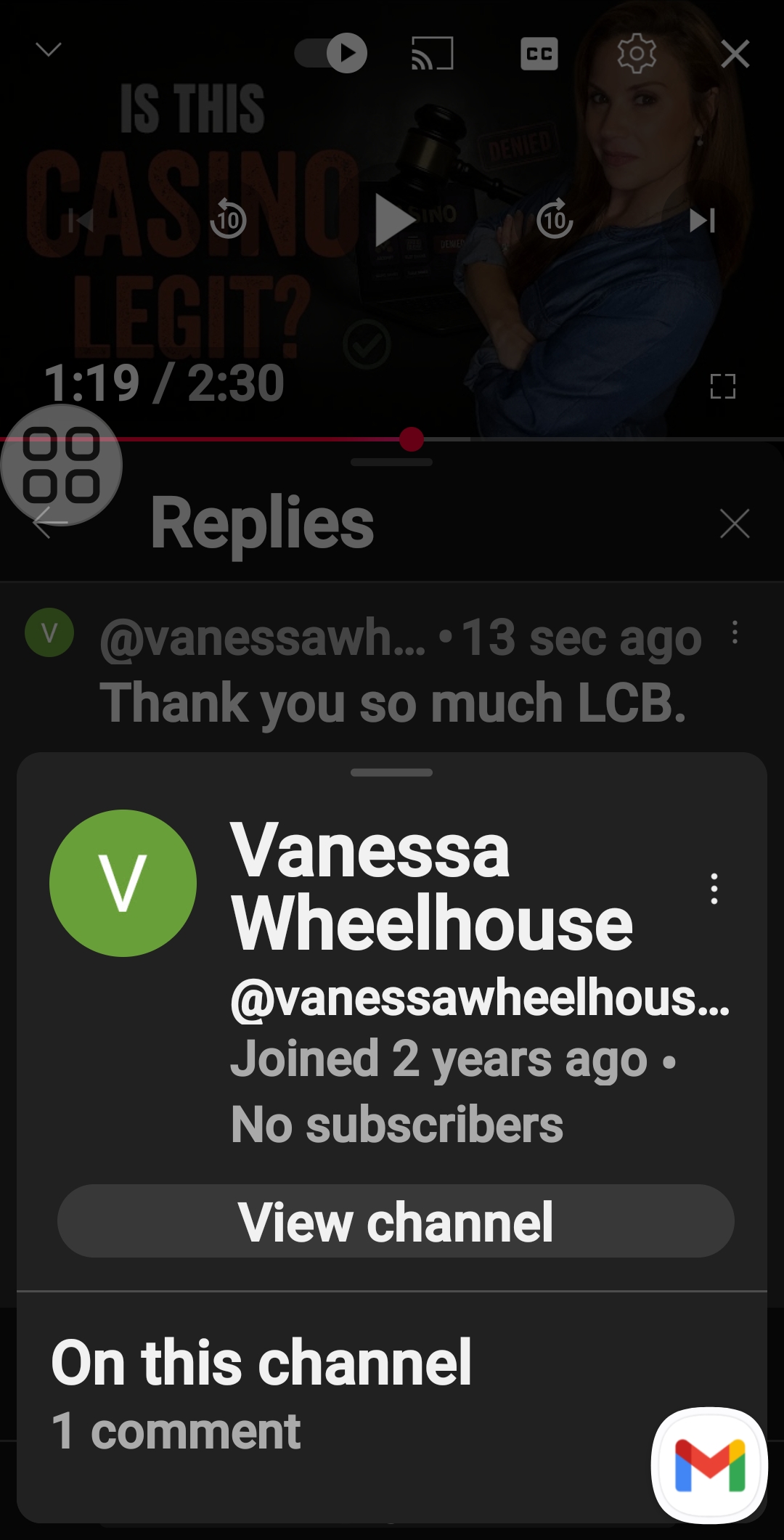This screenshot has width=784, height=1540.
Task: Enter fullscreen mode
Action: point(722,386)
